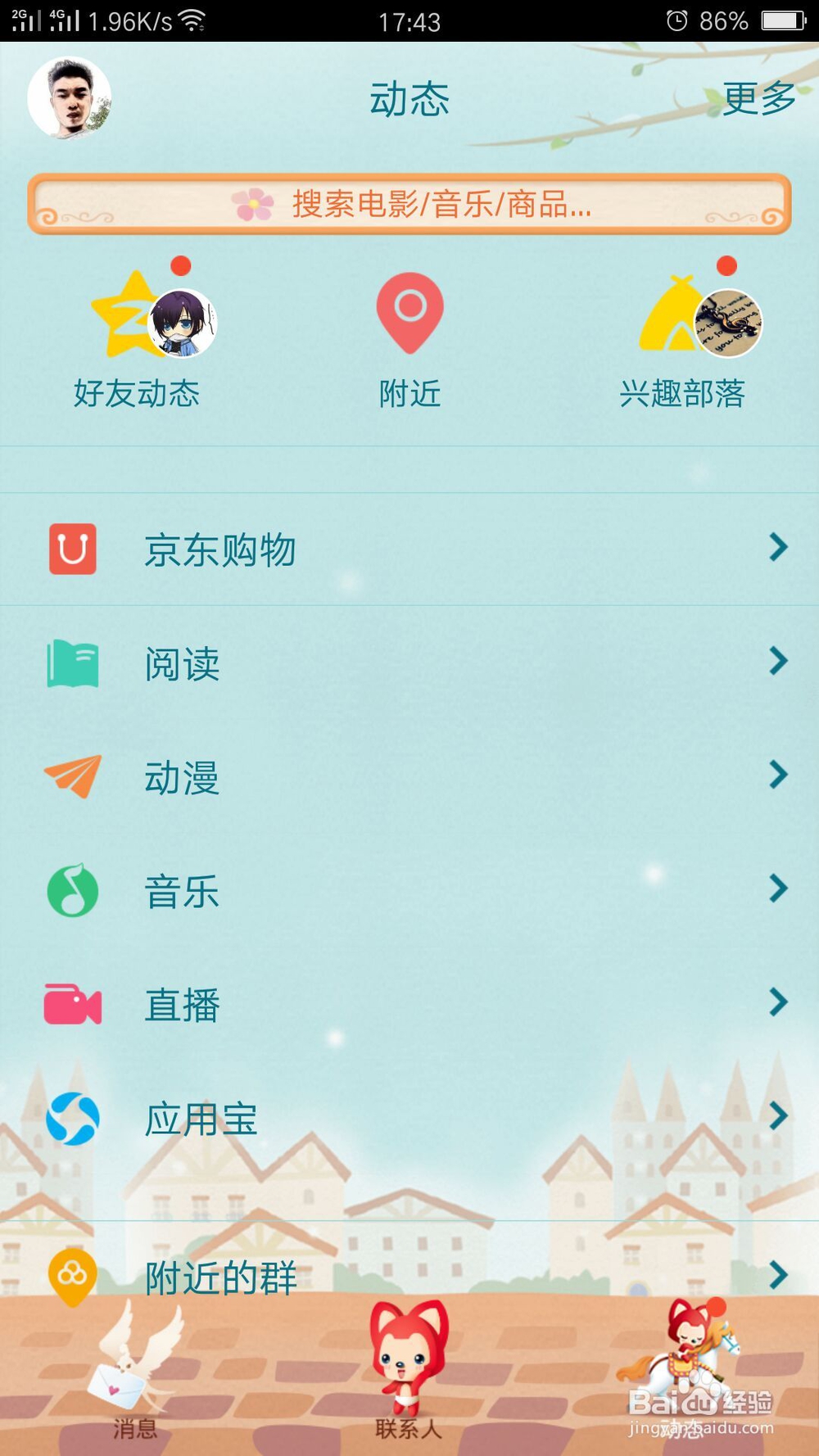
Task: Launch 应用宝 blue pinwheel icon
Action: click(x=72, y=1118)
